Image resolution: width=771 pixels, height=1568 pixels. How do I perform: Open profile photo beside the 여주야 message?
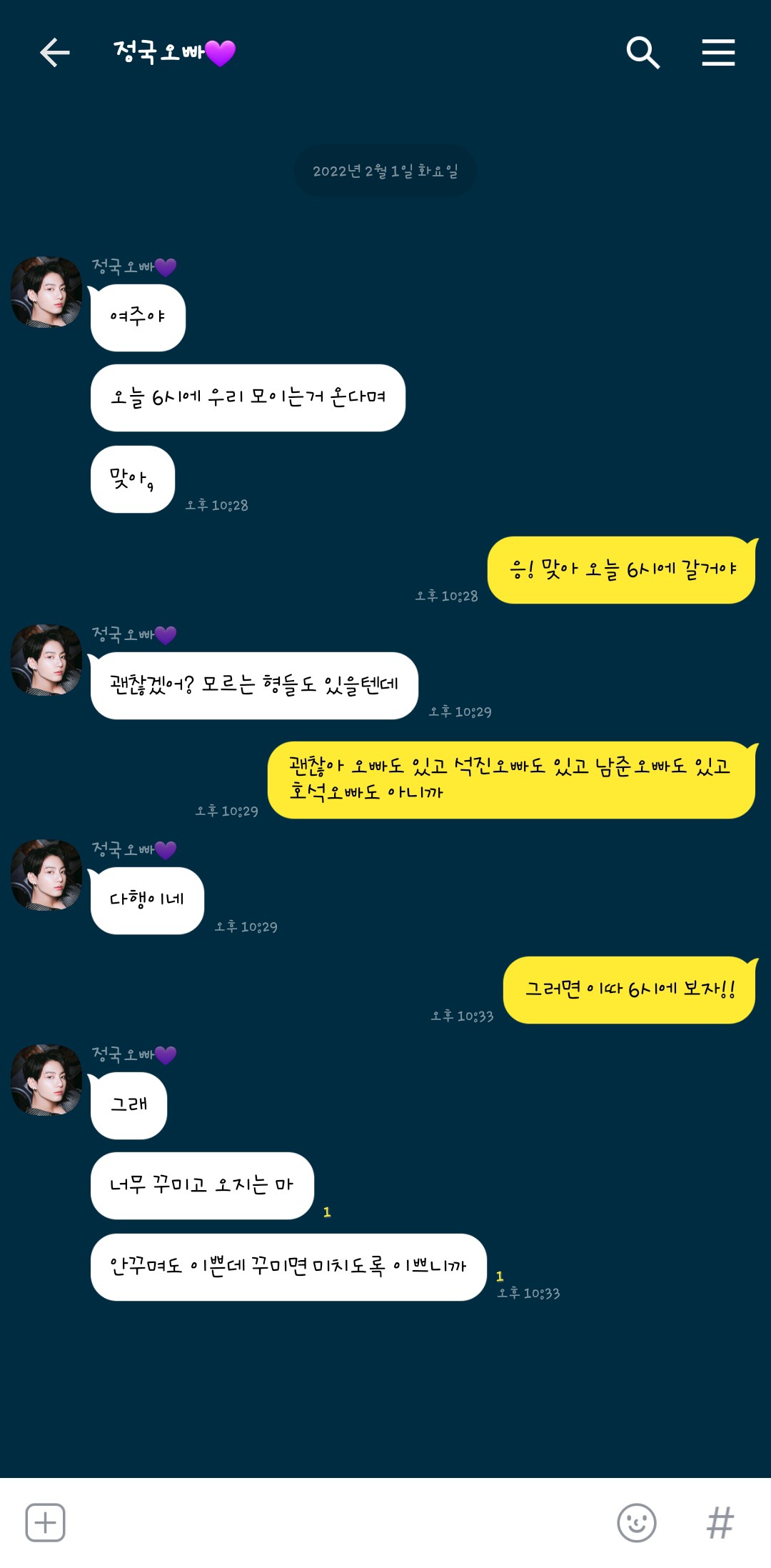click(x=46, y=292)
